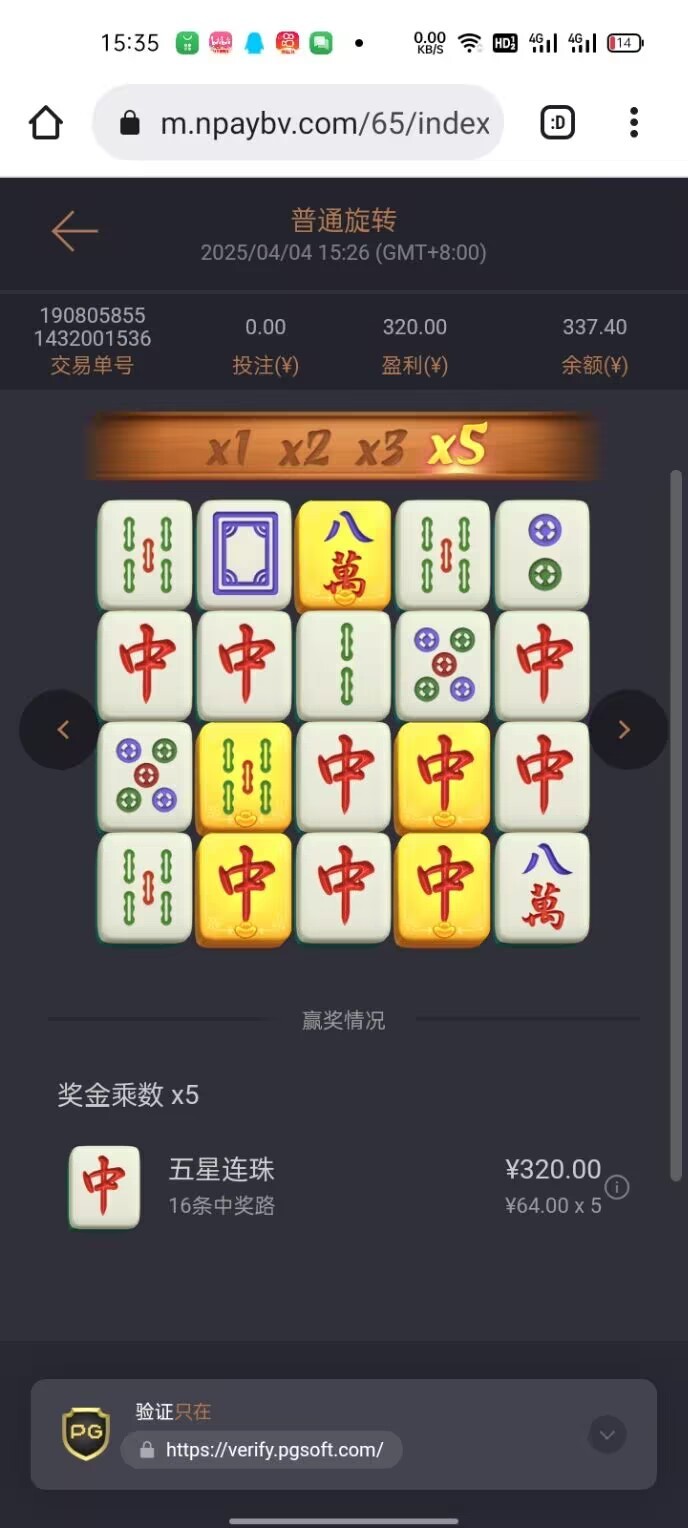Open the browser home page
The width and height of the screenshot is (688, 1528).
tap(46, 123)
